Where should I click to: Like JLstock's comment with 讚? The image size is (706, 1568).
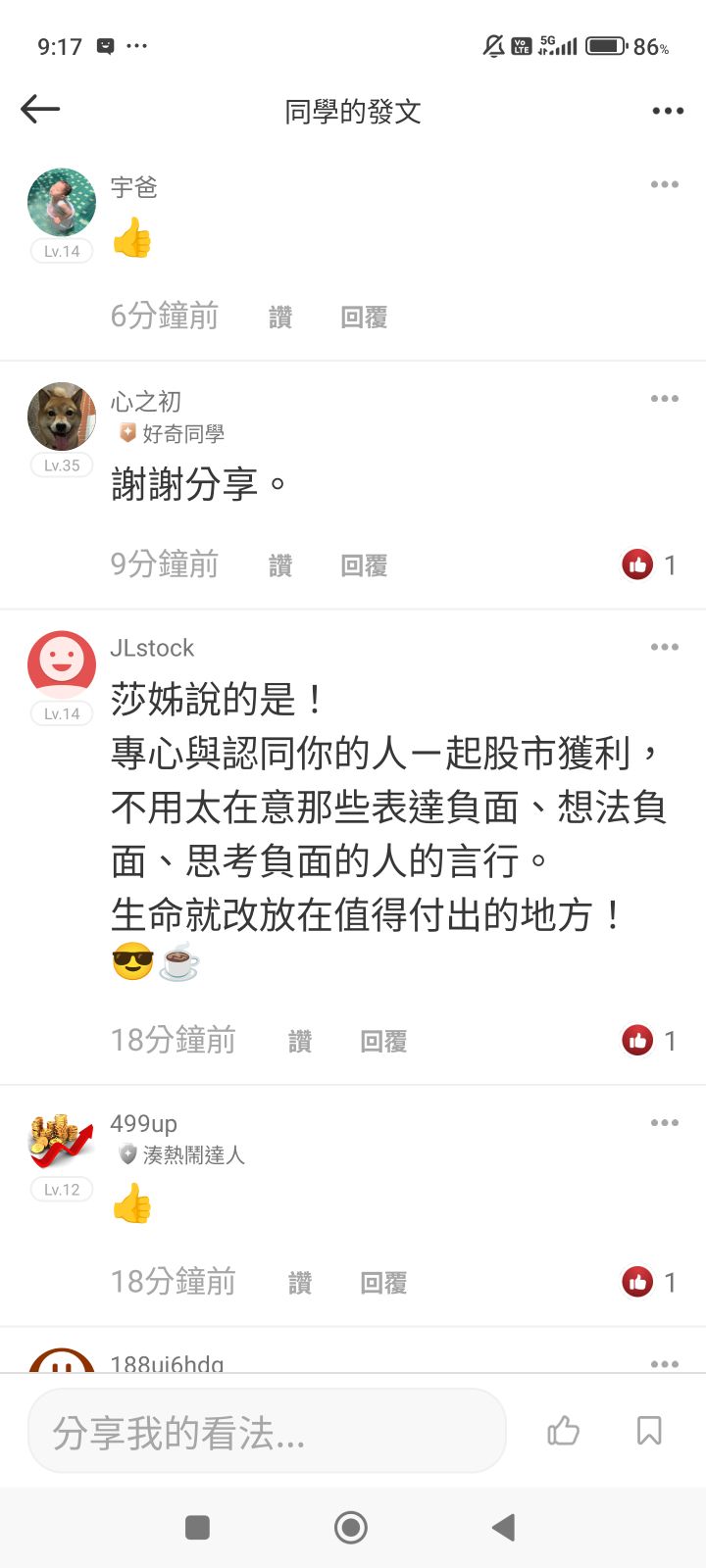(300, 1041)
